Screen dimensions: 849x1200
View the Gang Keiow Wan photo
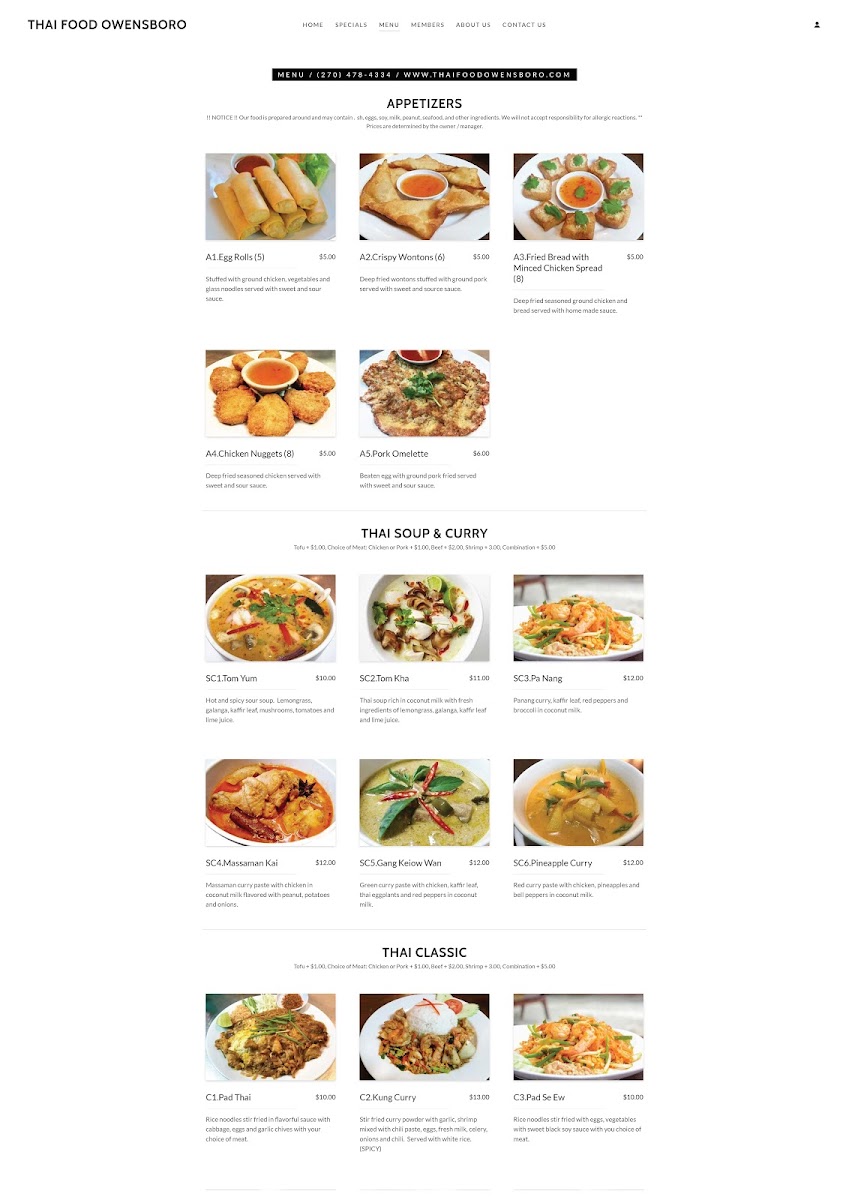point(424,802)
